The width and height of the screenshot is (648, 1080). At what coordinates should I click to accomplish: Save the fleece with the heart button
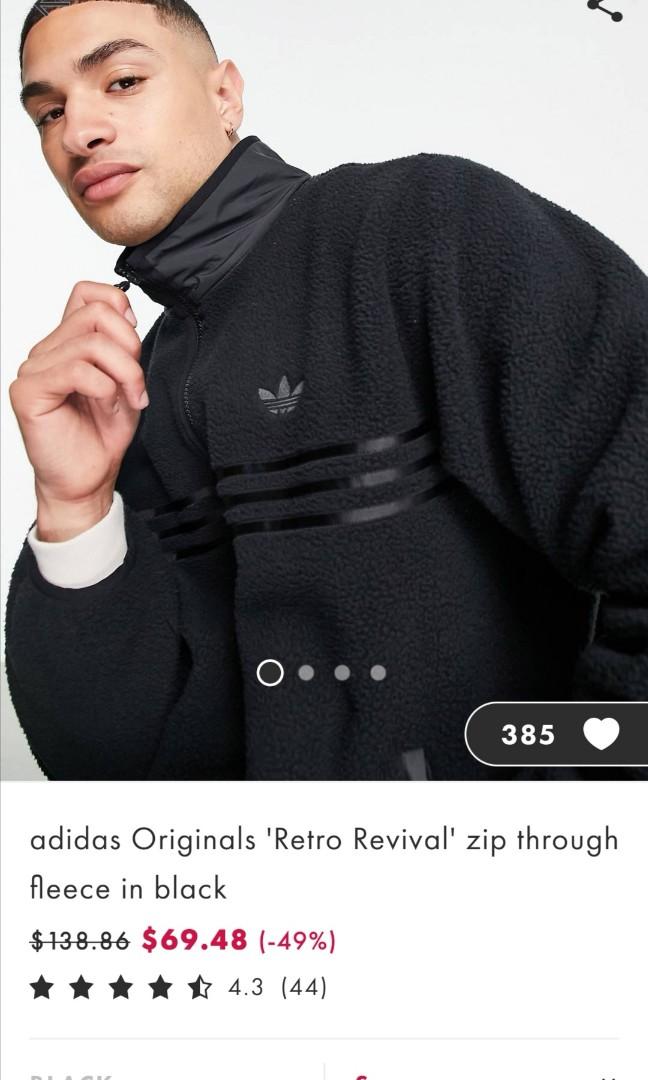601,734
